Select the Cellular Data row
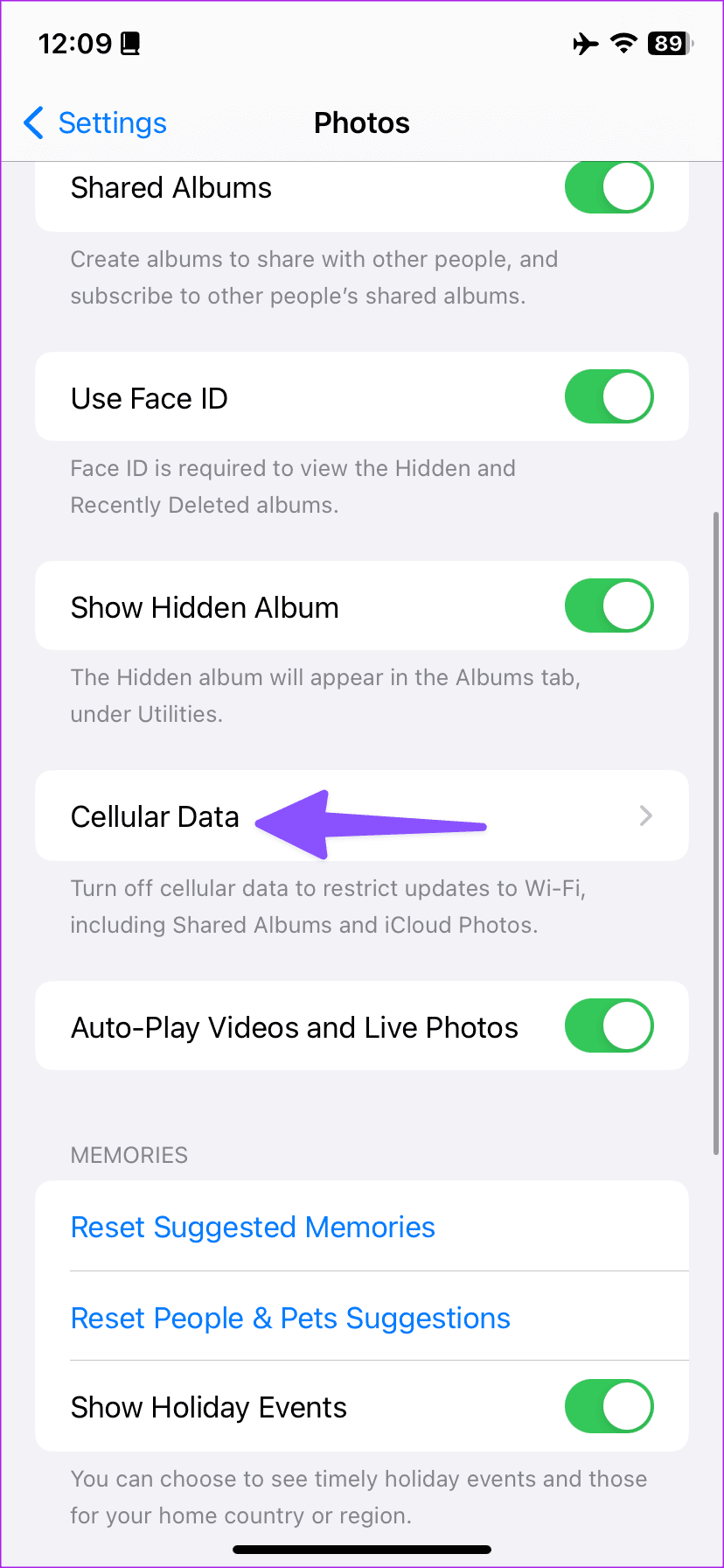 pos(155,815)
